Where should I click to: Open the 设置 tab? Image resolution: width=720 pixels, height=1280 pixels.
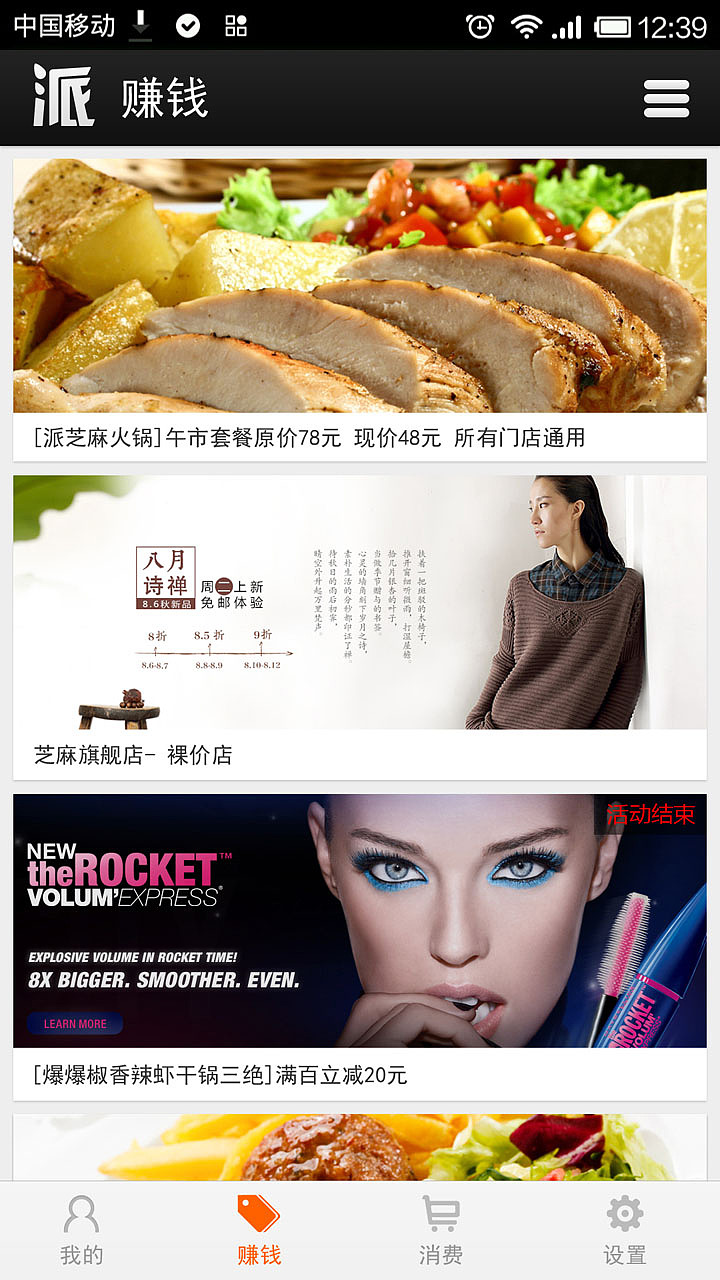pyautogui.click(x=625, y=1231)
